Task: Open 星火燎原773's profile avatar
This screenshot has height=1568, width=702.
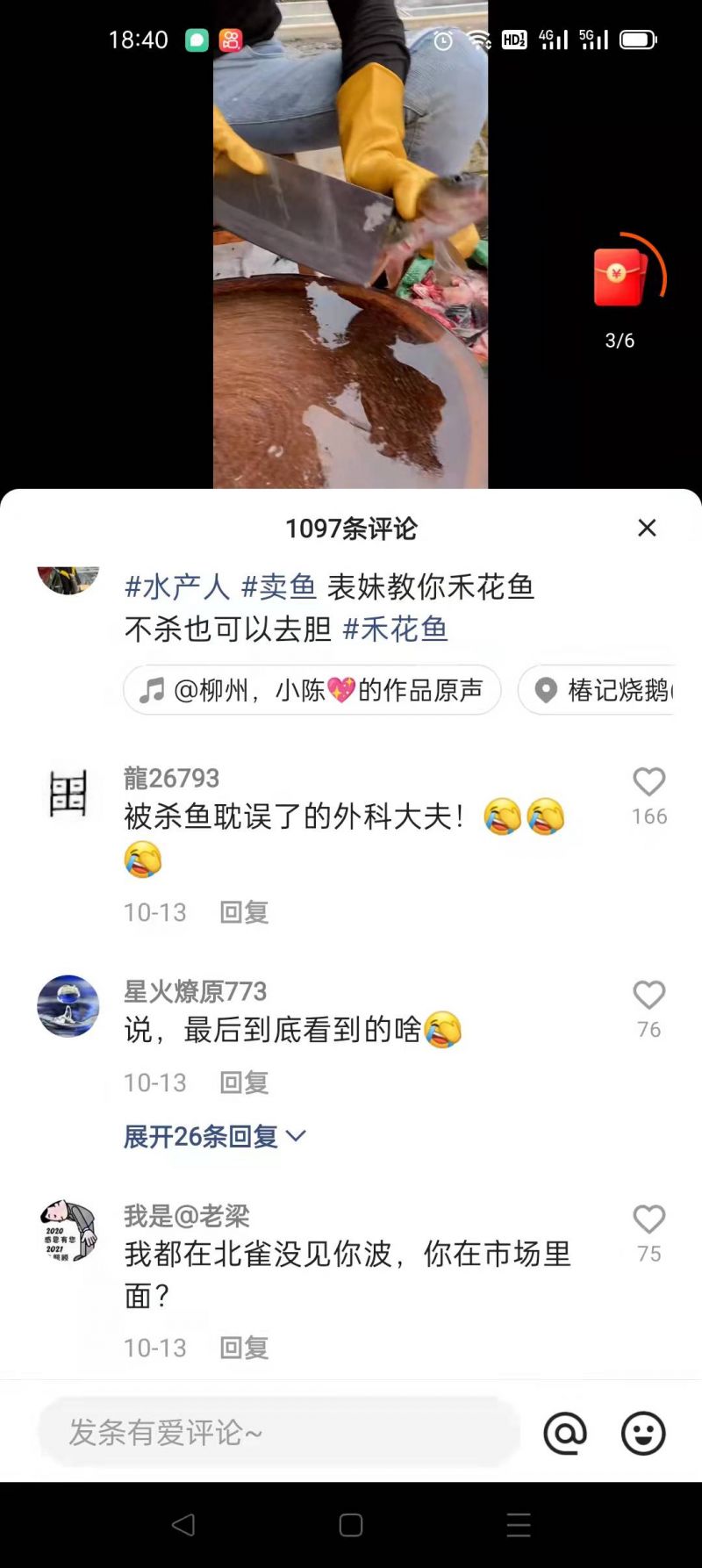Action: pyautogui.click(x=68, y=1006)
